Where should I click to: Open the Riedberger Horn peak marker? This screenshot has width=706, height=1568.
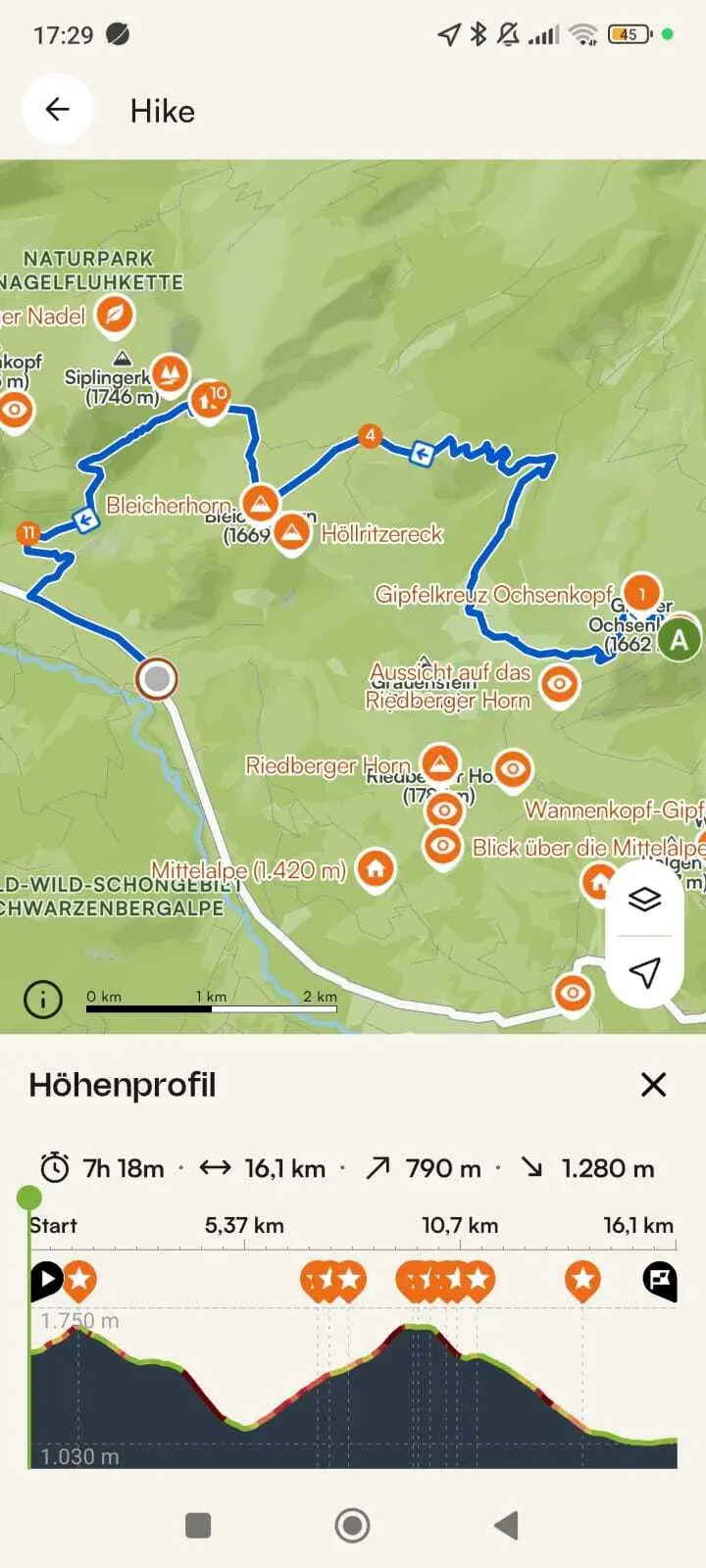pyautogui.click(x=440, y=762)
